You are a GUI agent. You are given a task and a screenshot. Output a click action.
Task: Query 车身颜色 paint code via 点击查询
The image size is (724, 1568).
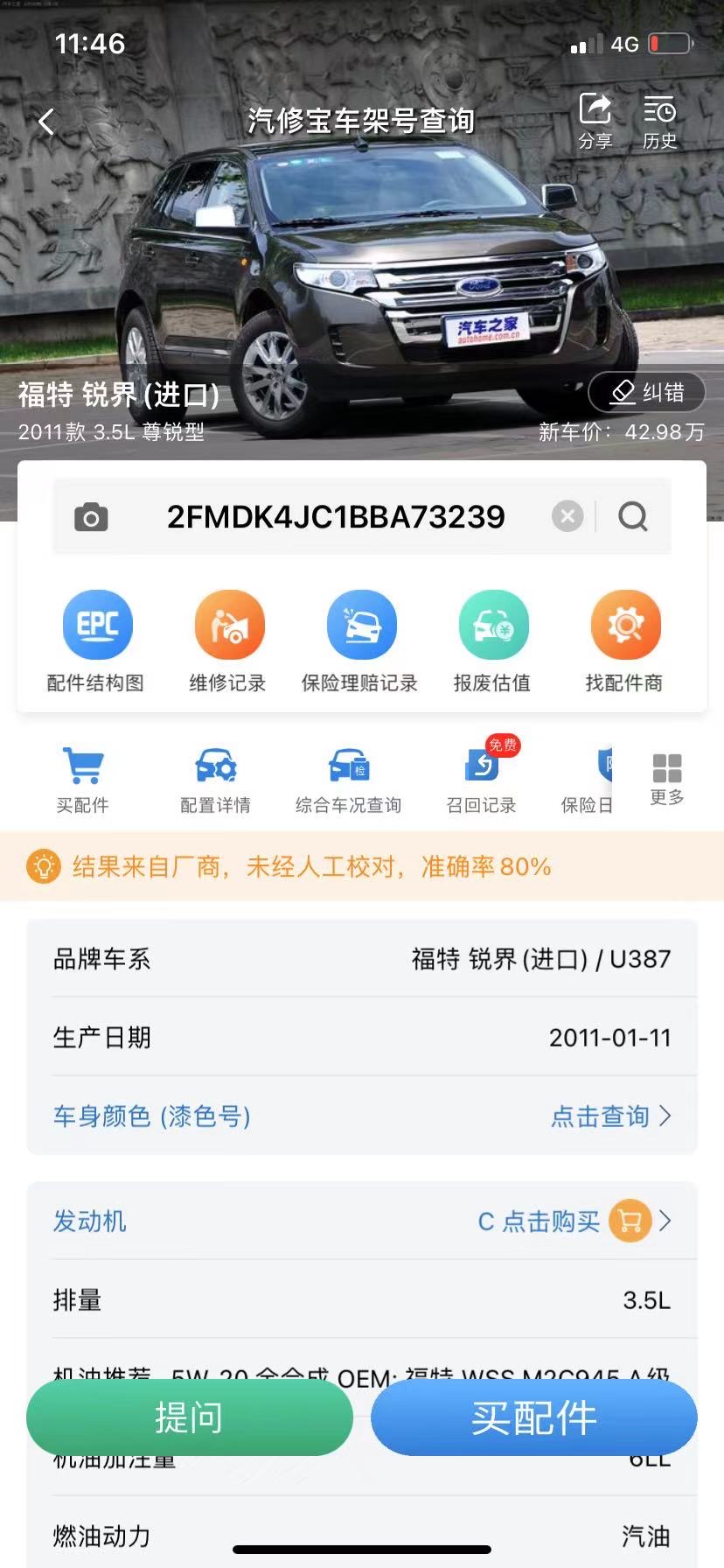click(610, 1116)
